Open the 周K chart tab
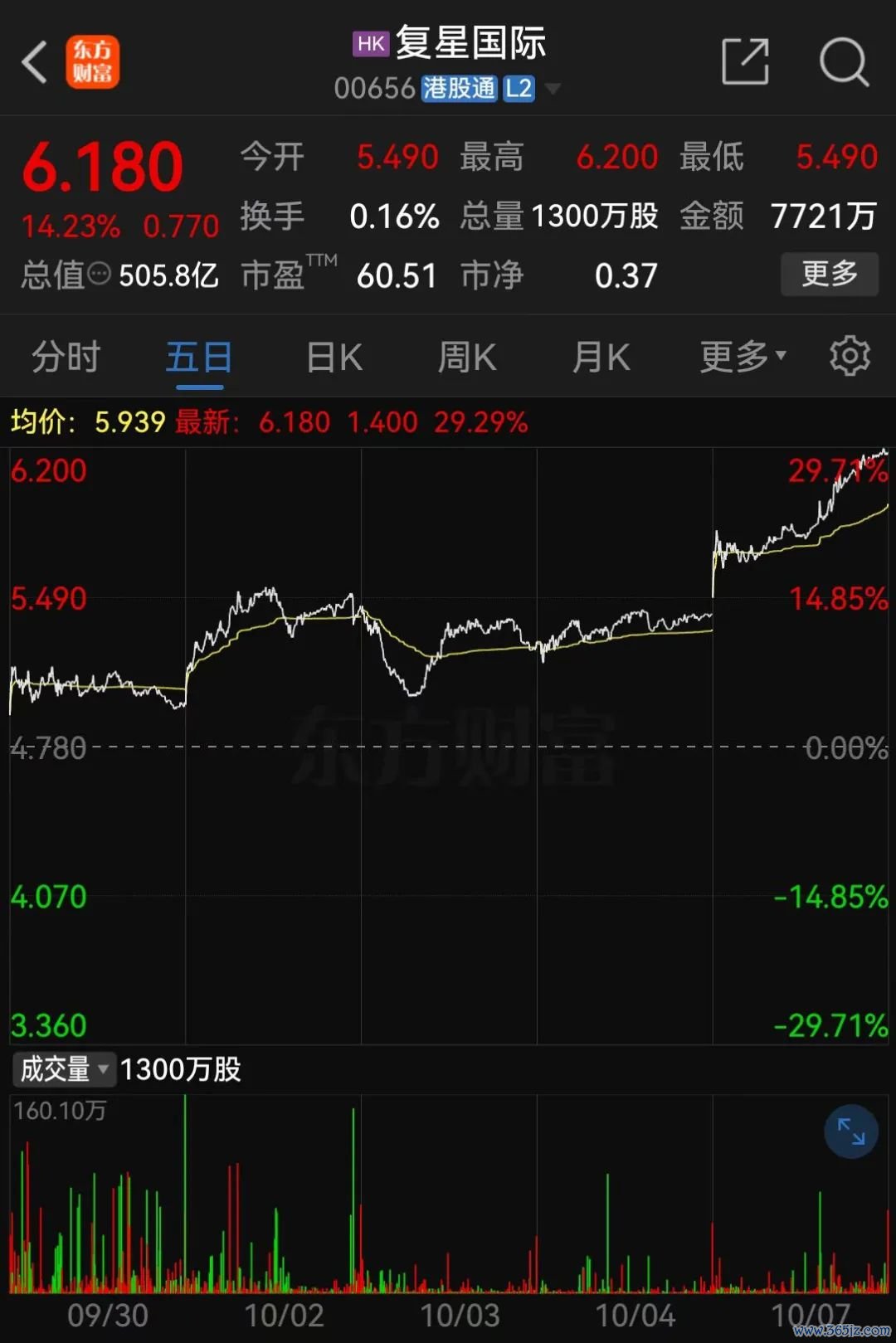 (x=467, y=358)
